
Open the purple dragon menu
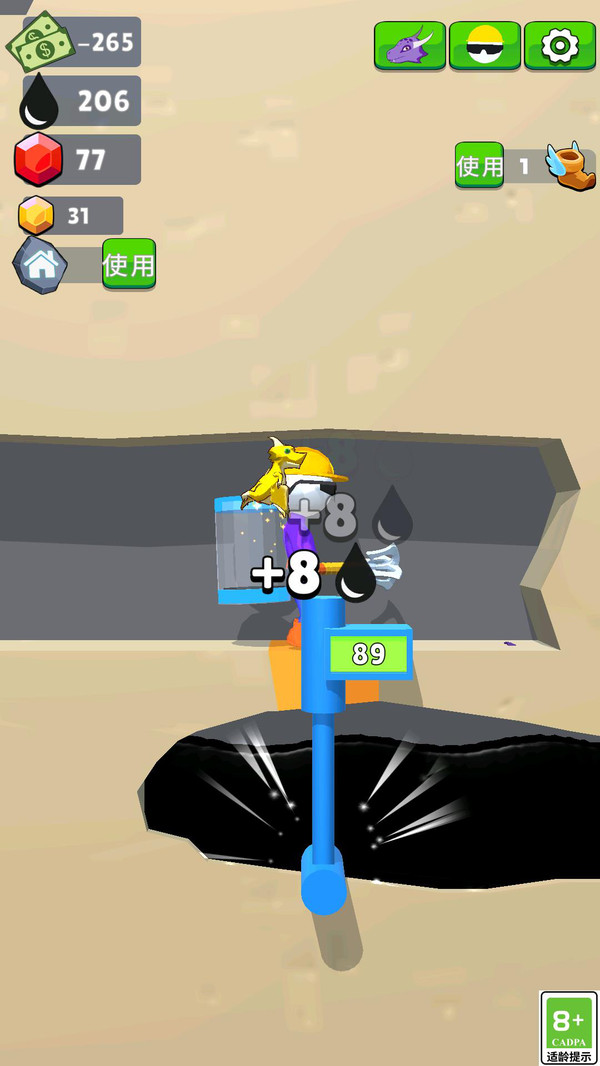coord(409,46)
